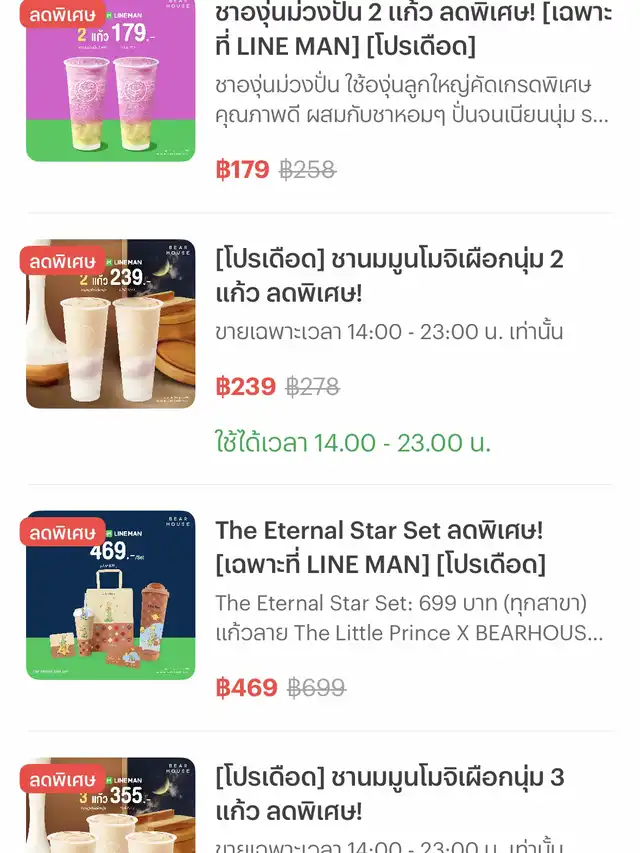Image resolution: width=640 pixels, height=853 pixels.
Task: Open the ชาองุ่นม่วงปั่น 2 แก้ว ฿179 item
Action: coord(412,31)
